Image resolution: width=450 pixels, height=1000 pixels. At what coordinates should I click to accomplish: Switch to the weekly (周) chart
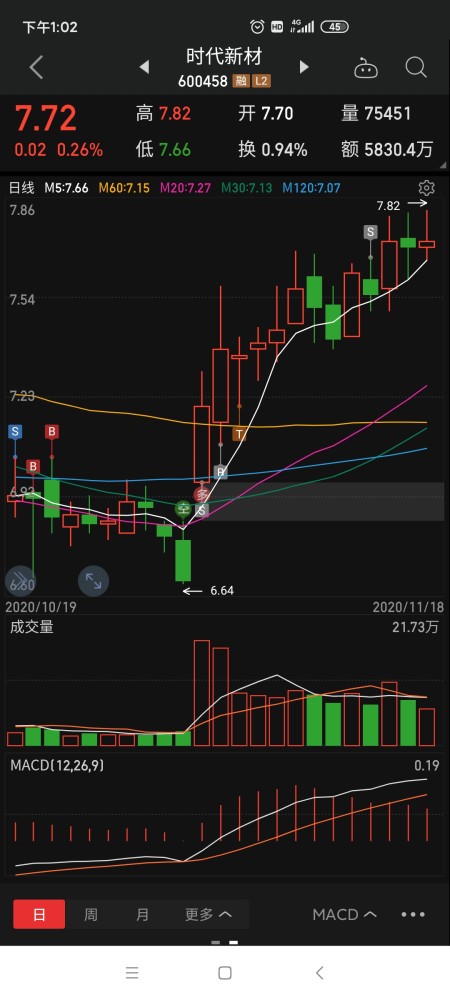point(91,915)
